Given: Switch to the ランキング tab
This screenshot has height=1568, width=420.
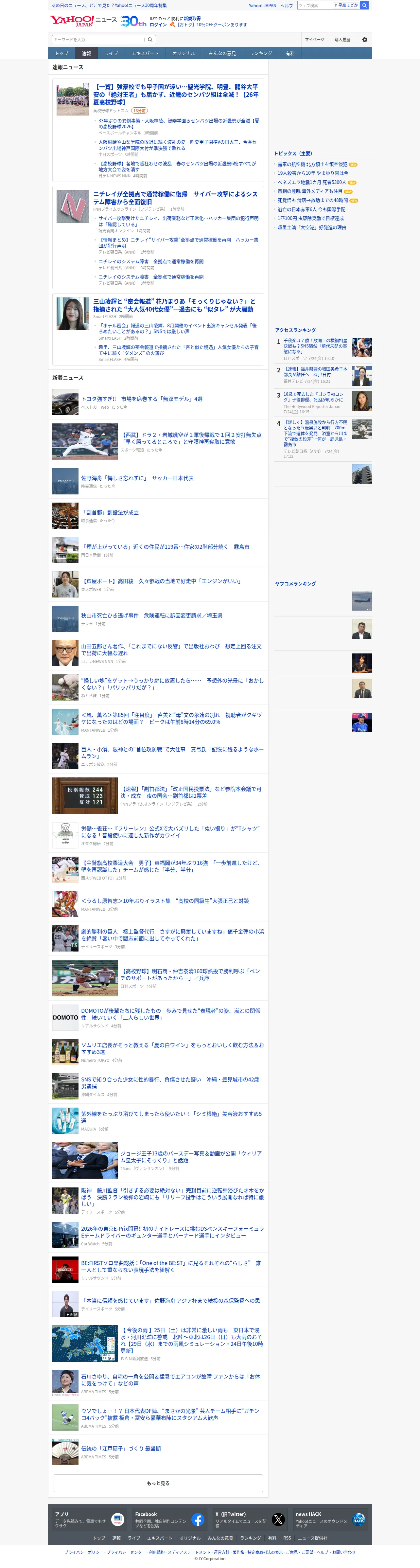Looking at the screenshot, I should click(260, 54).
